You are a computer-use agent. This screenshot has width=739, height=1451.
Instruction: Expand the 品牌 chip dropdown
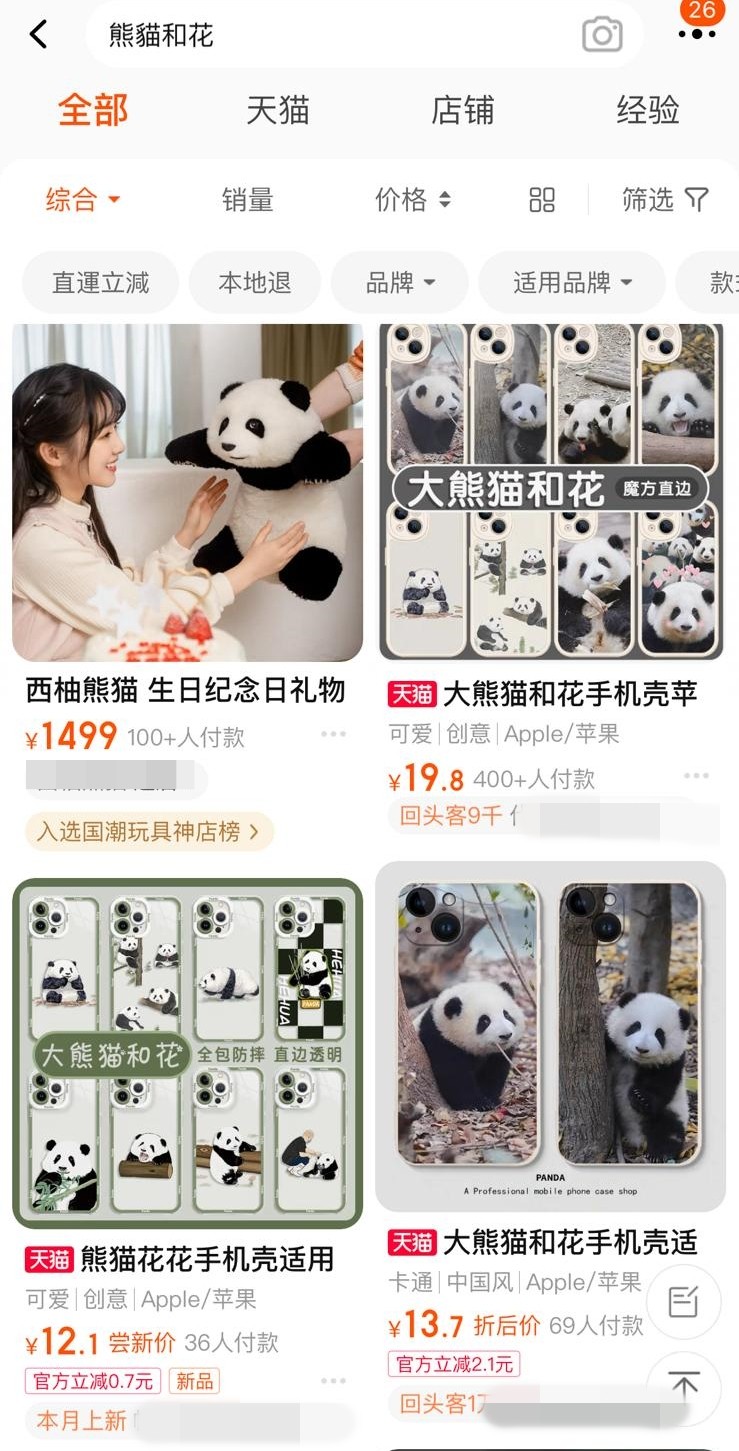pyautogui.click(x=399, y=282)
